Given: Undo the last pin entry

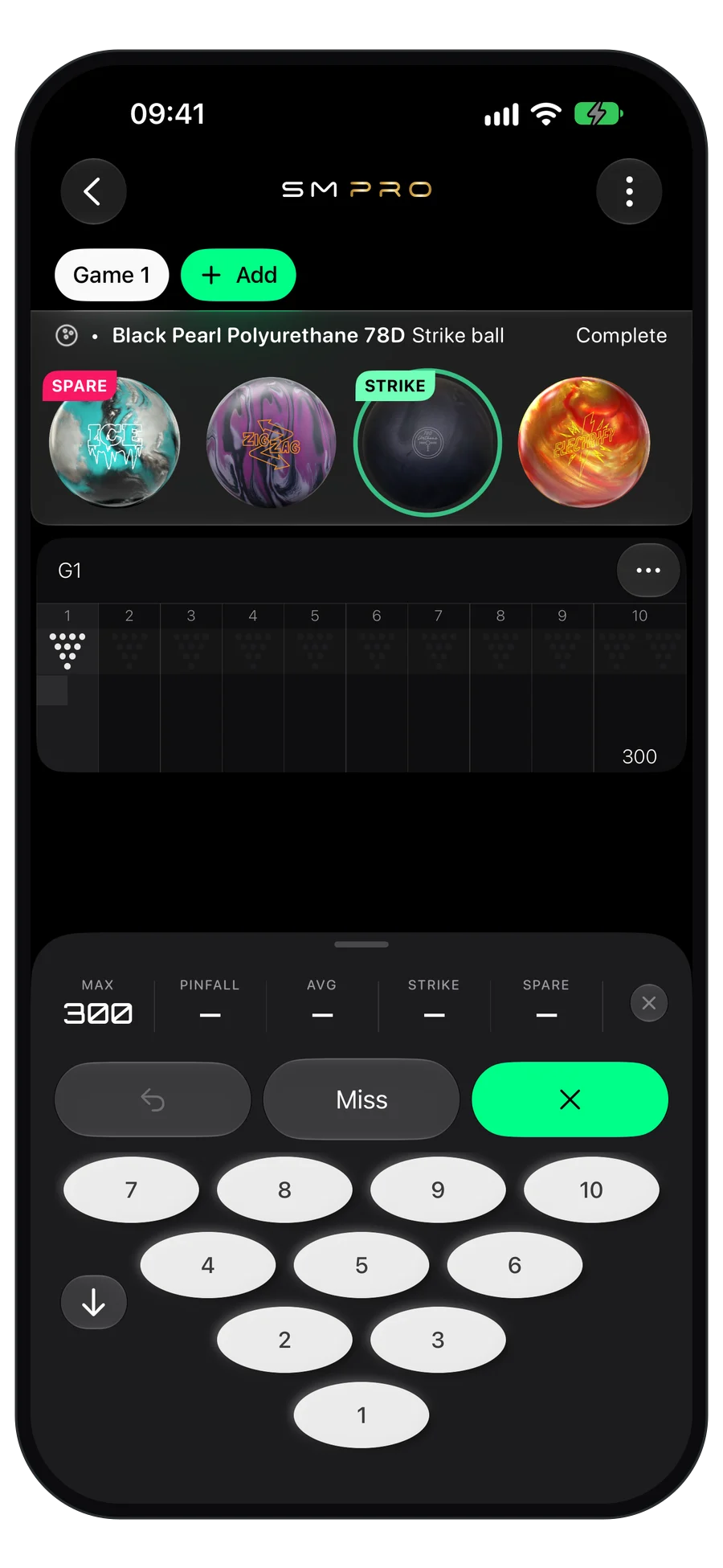Looking at the screenshot, I should tap(153, 1099).
